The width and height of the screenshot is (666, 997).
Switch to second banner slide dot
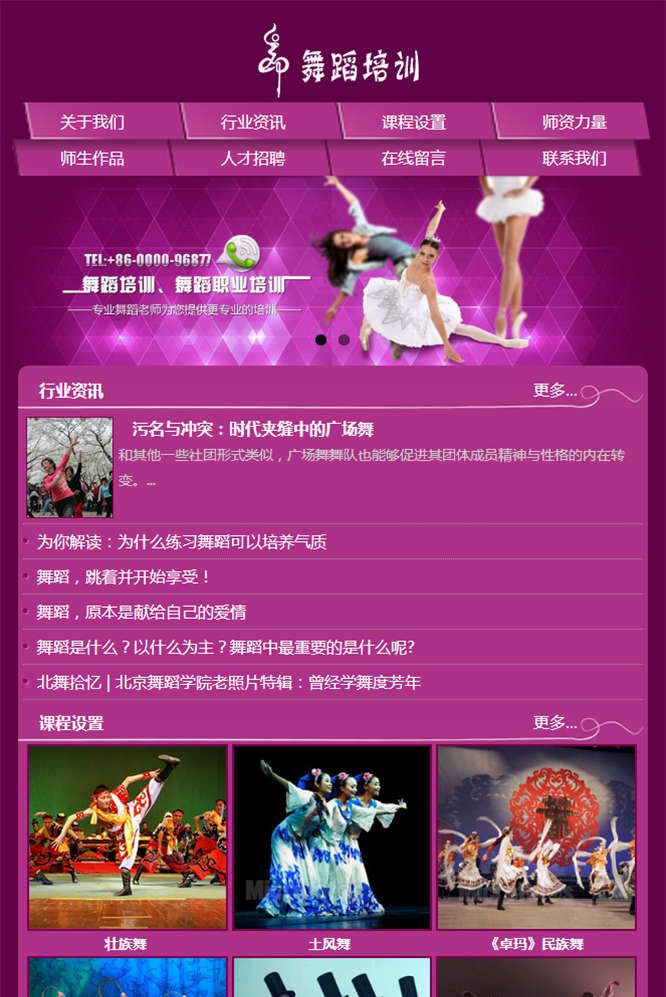pos(344,340)
